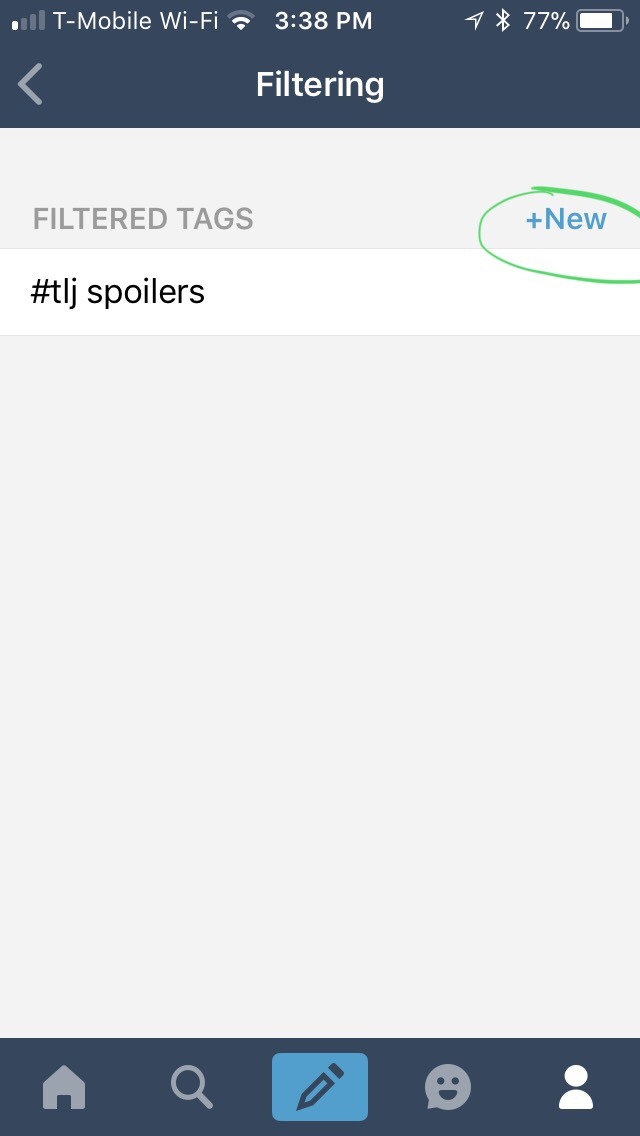Open the search tab

[191, 1087]
